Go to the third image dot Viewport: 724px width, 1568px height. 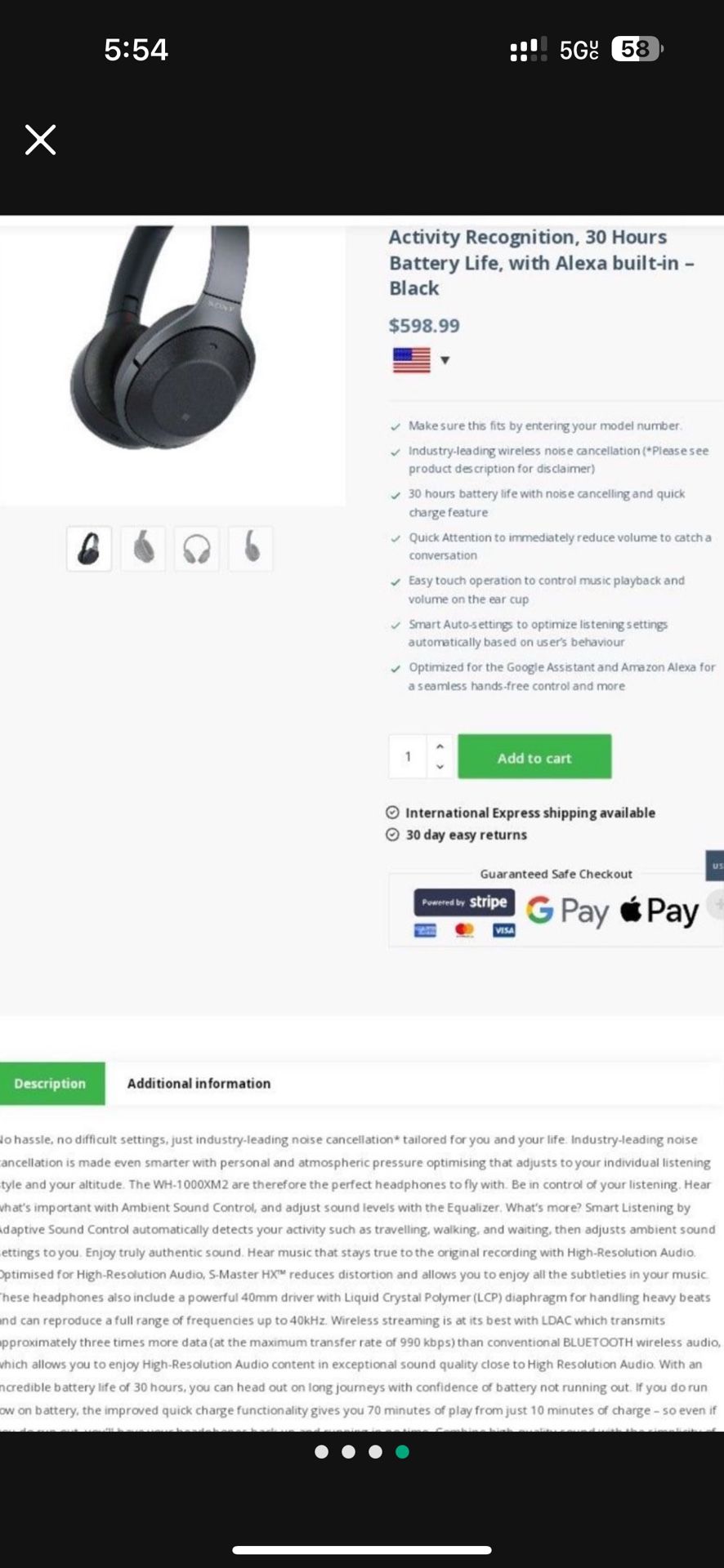pyautogui.click(x=375, y=1451)
